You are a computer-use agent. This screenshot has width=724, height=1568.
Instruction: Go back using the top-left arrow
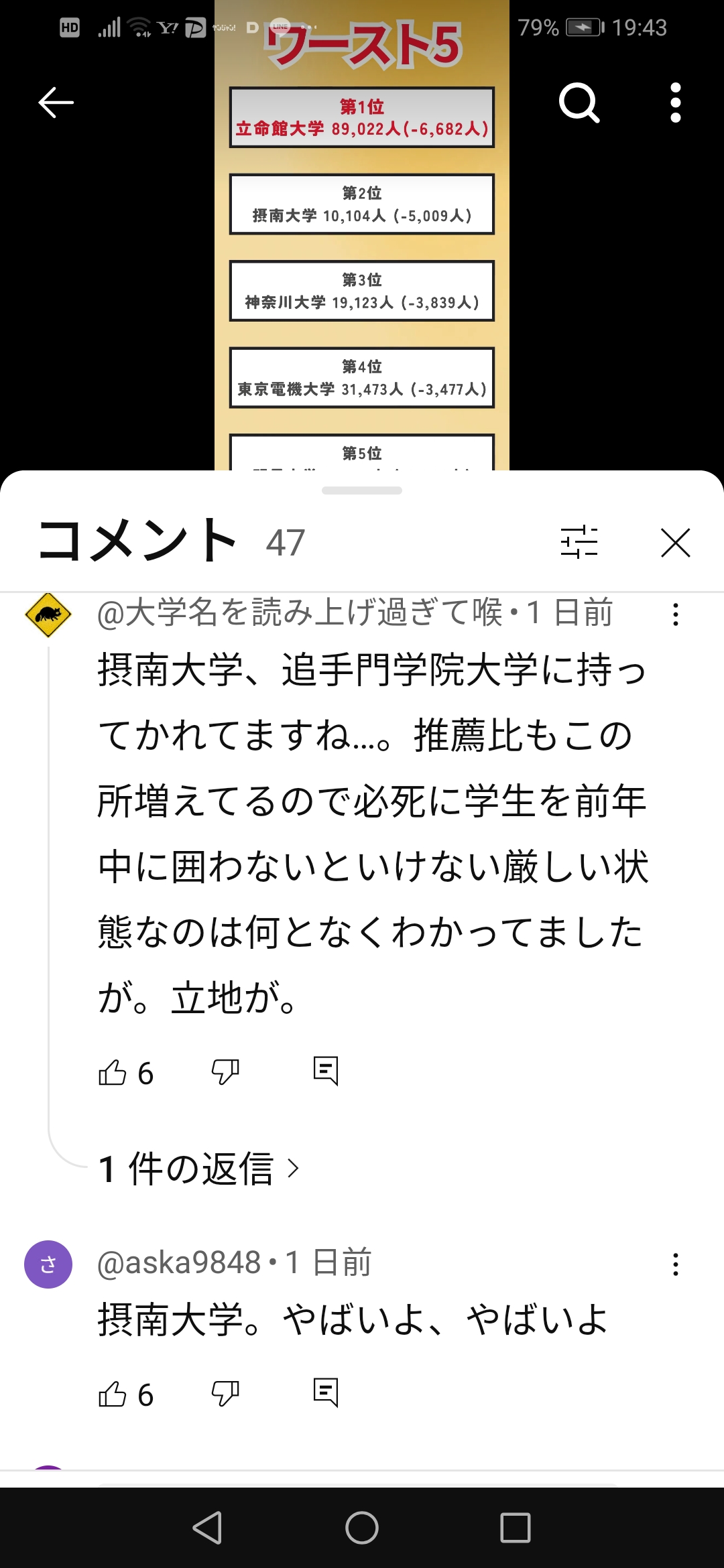point(56,103)
